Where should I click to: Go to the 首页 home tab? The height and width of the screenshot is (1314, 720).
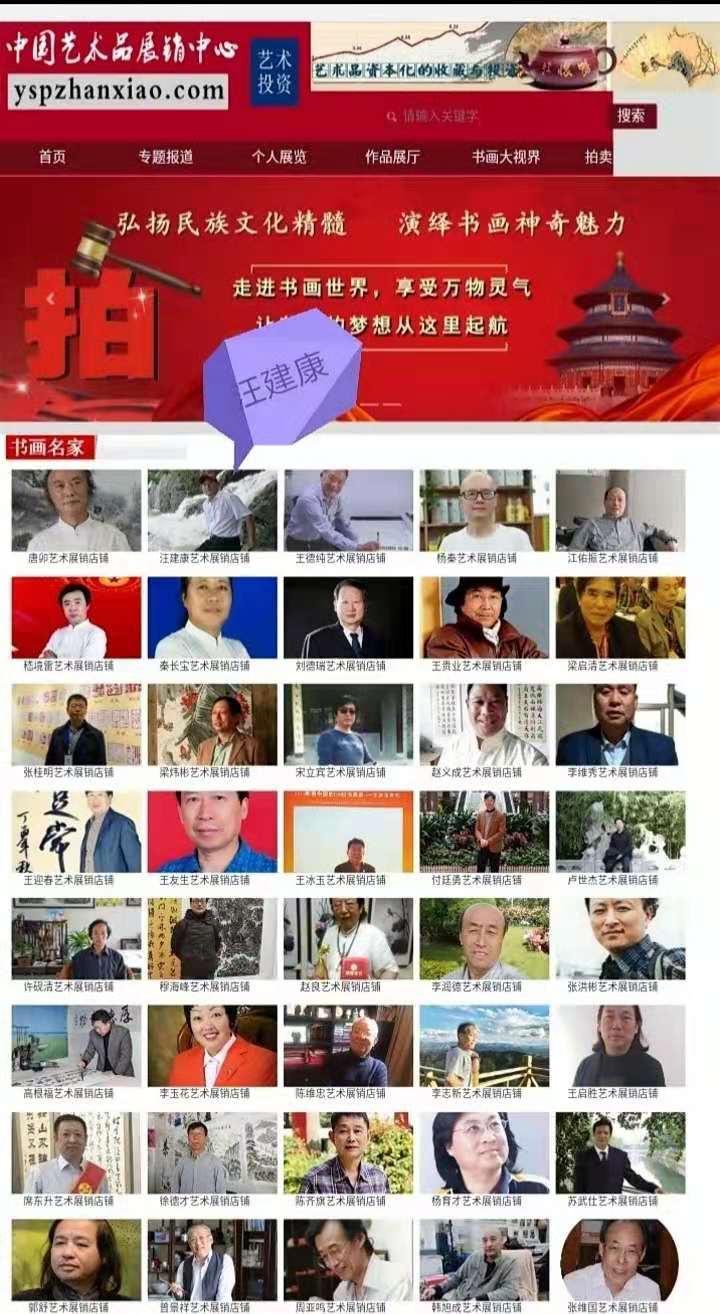coord(52,157)
